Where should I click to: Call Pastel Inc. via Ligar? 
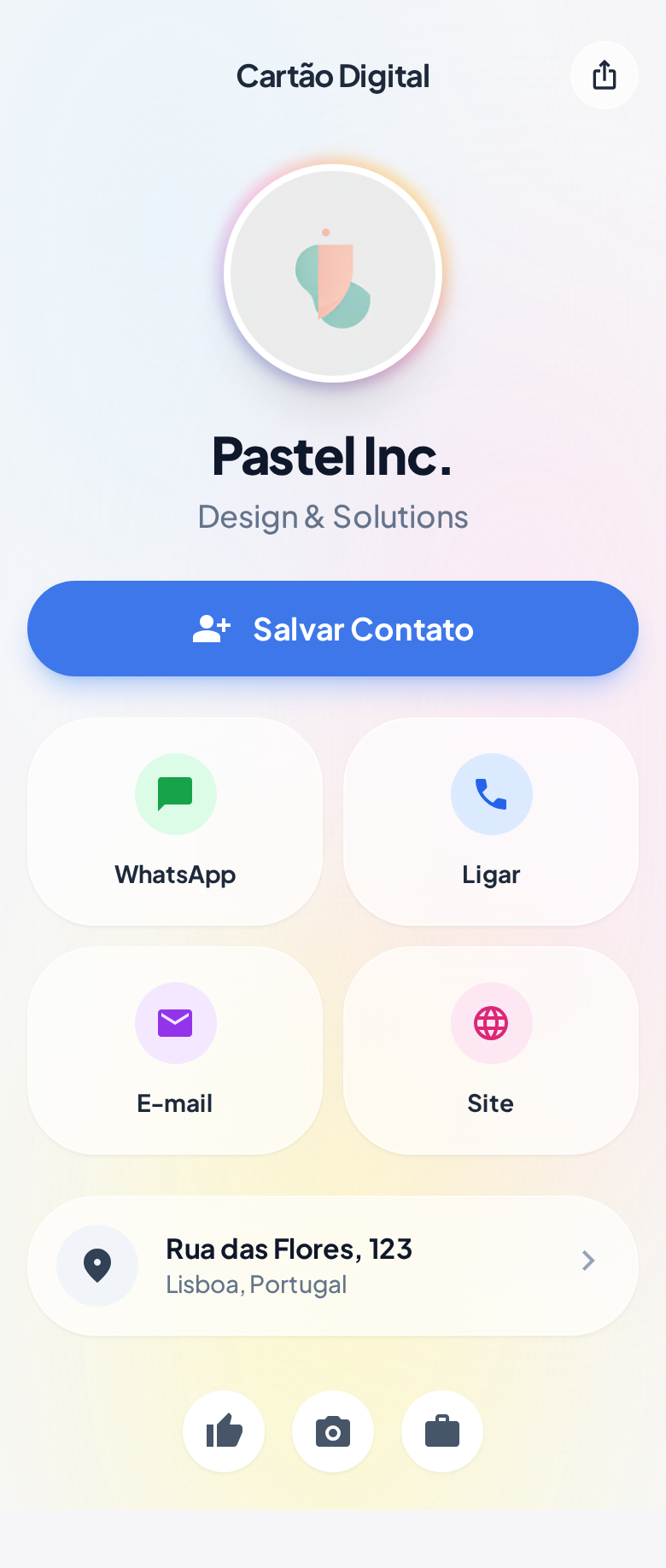point(491,822)
